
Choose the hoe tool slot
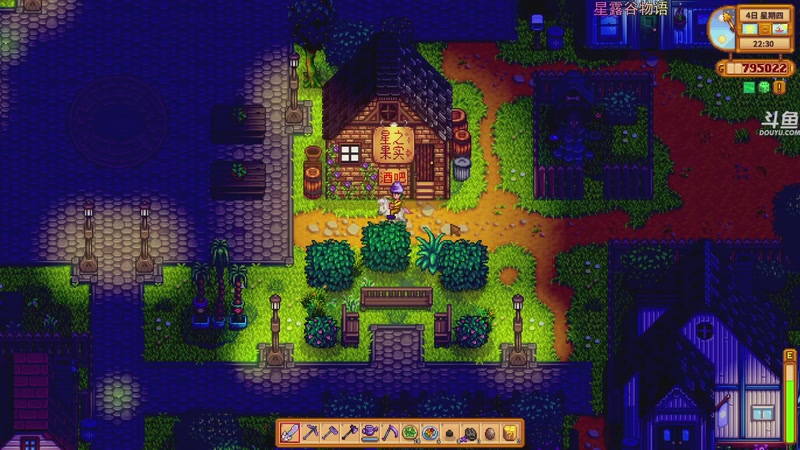point(330,431)
